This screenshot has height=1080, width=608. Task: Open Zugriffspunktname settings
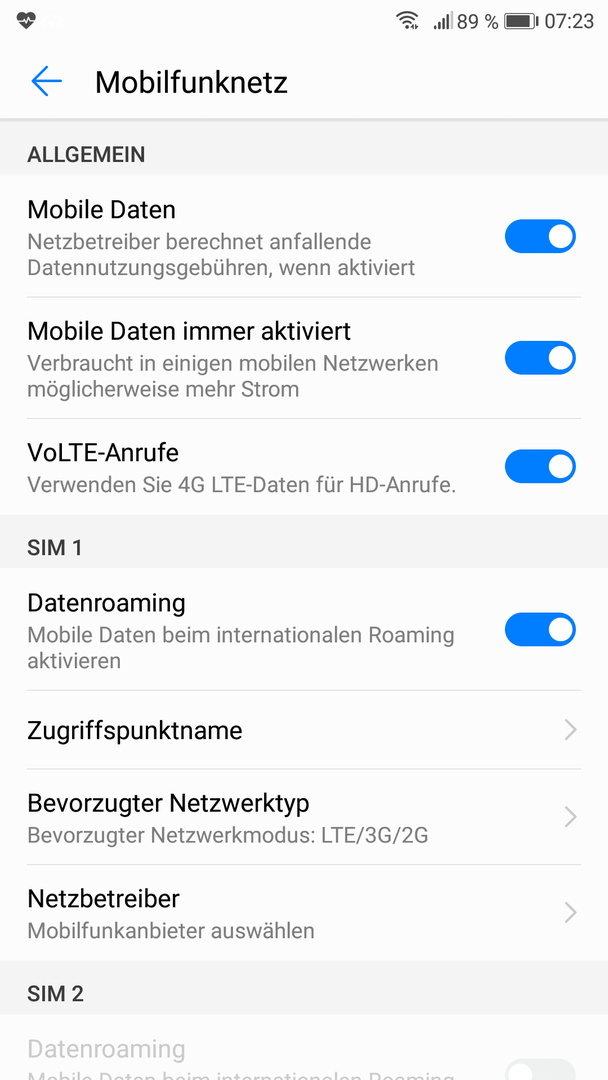pyautogui.click(x=304, y=730)
